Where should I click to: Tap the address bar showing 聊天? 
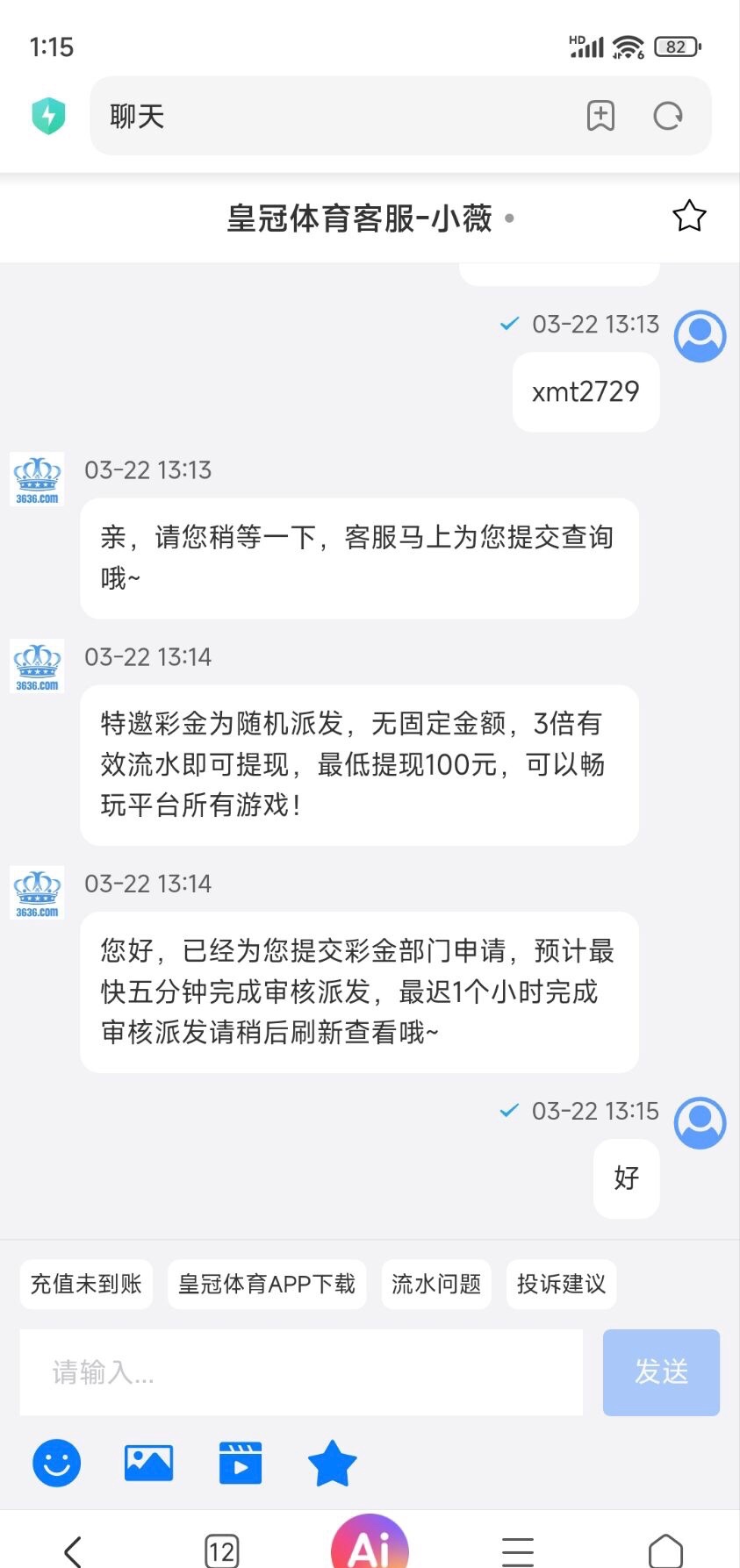pyautogui.click(x=334, y=116)
